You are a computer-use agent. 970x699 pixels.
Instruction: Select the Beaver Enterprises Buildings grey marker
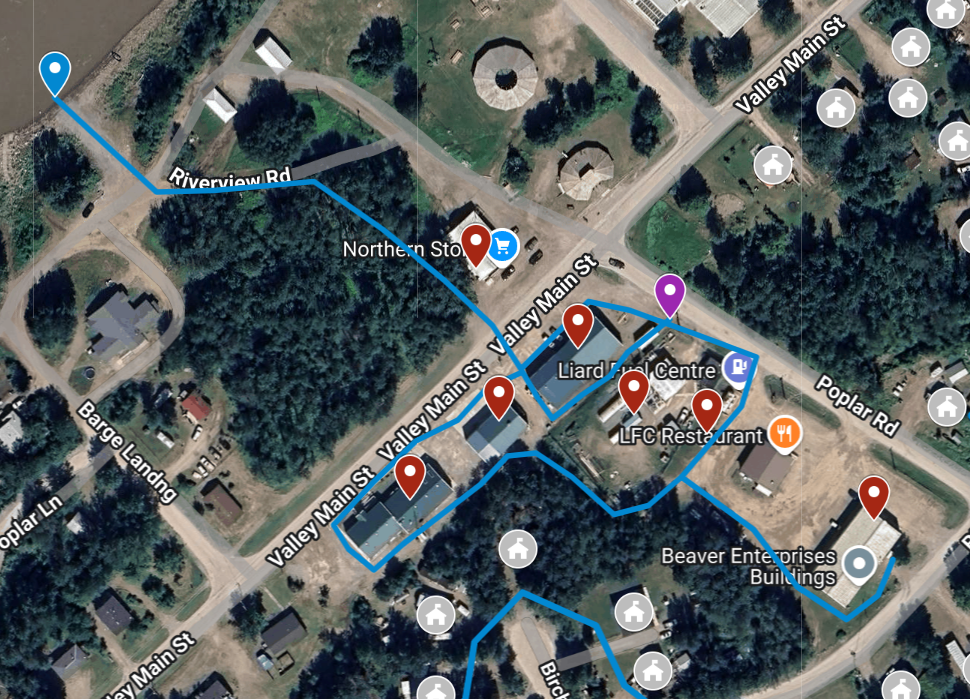point(859,566)
